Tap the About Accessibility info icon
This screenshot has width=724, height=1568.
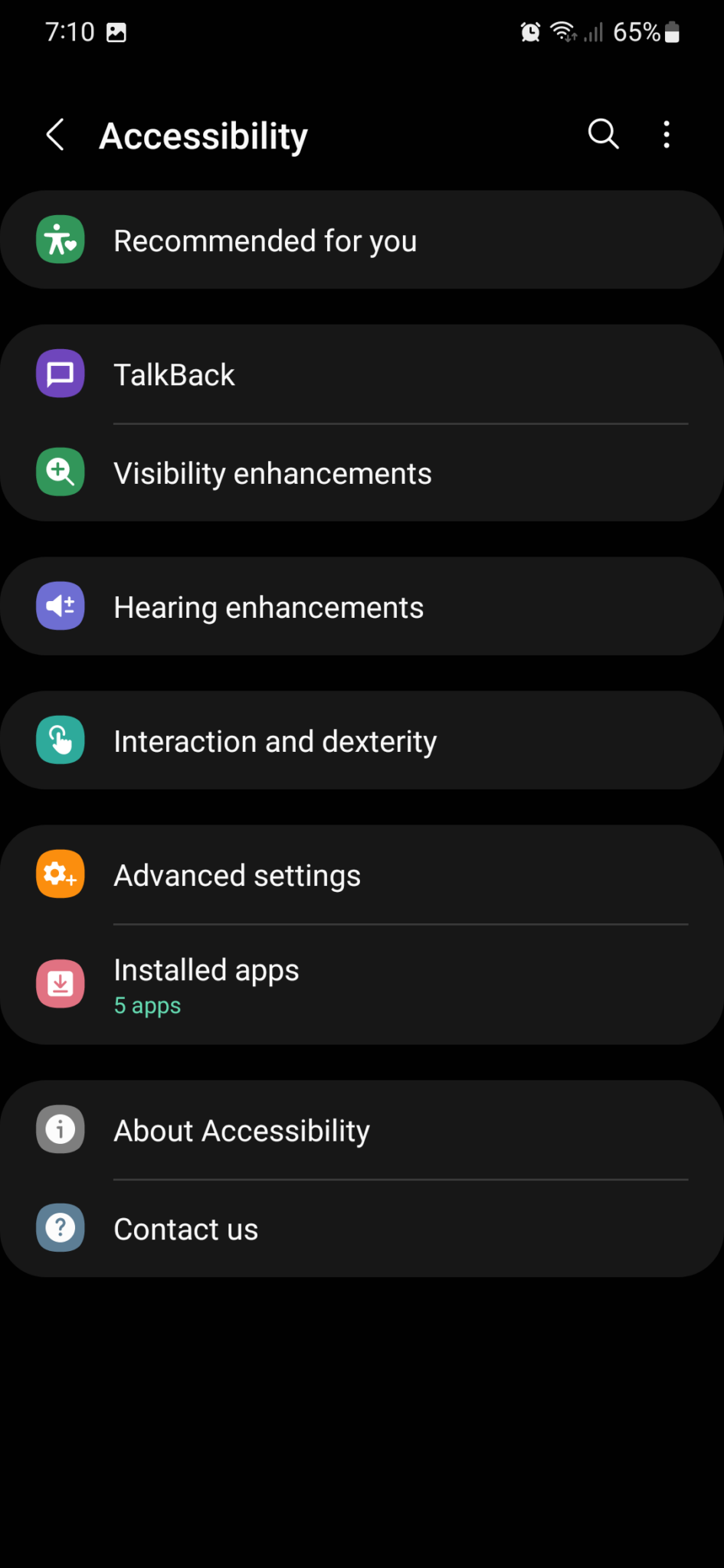point(60,1129)
